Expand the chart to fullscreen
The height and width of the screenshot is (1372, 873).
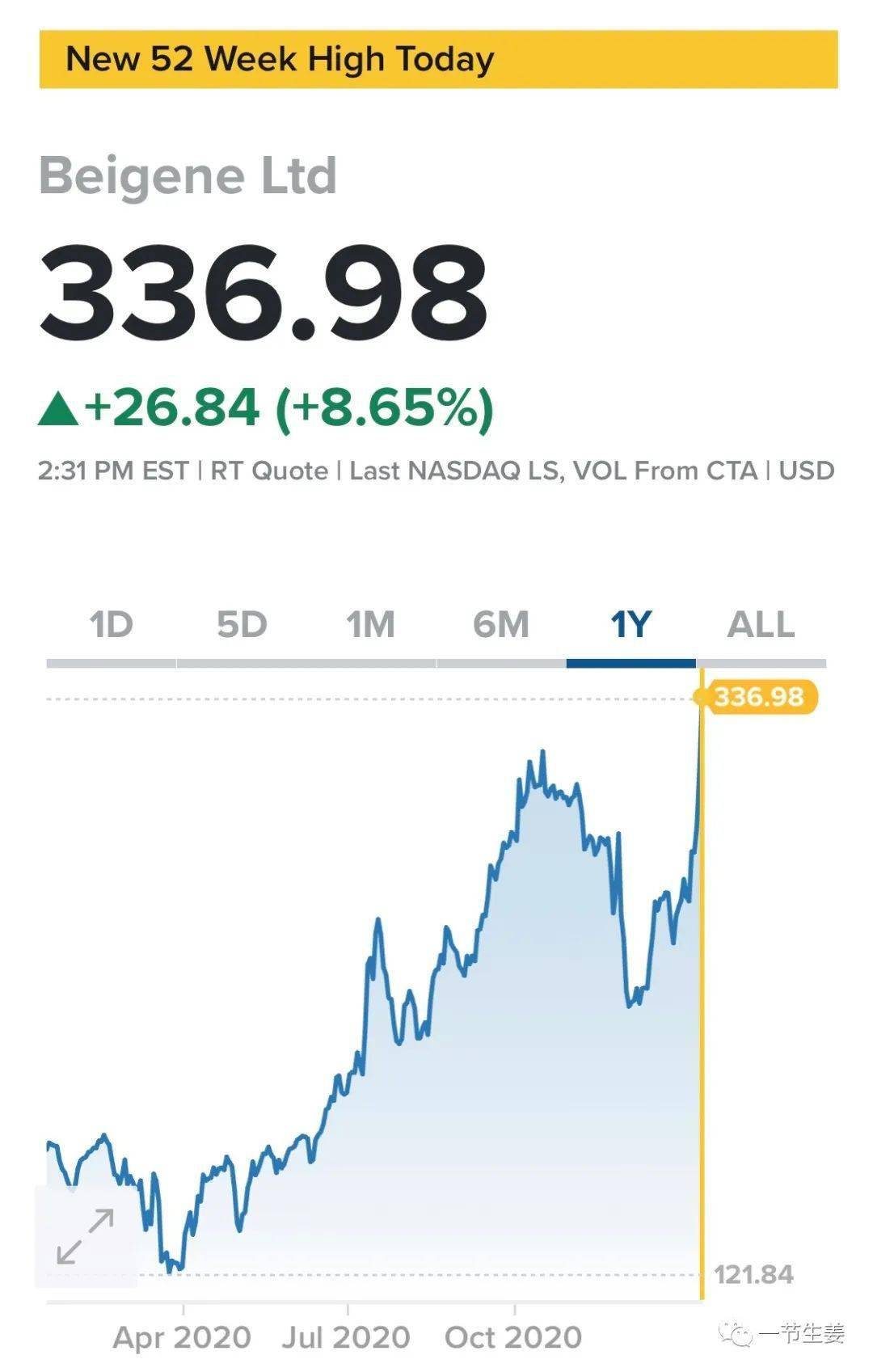[86, 1236]
